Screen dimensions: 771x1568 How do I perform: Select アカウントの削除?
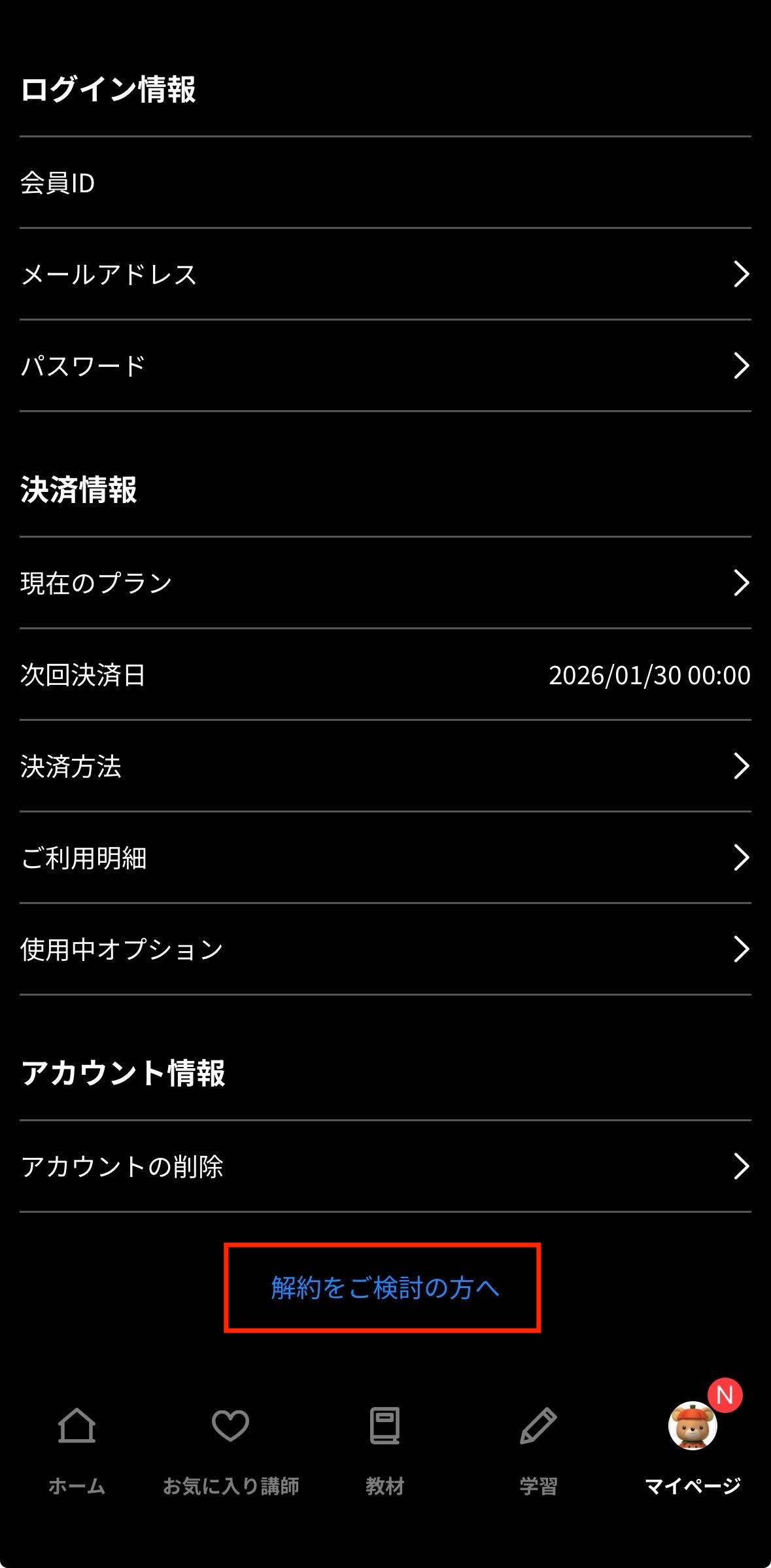tap(385, 1166)
